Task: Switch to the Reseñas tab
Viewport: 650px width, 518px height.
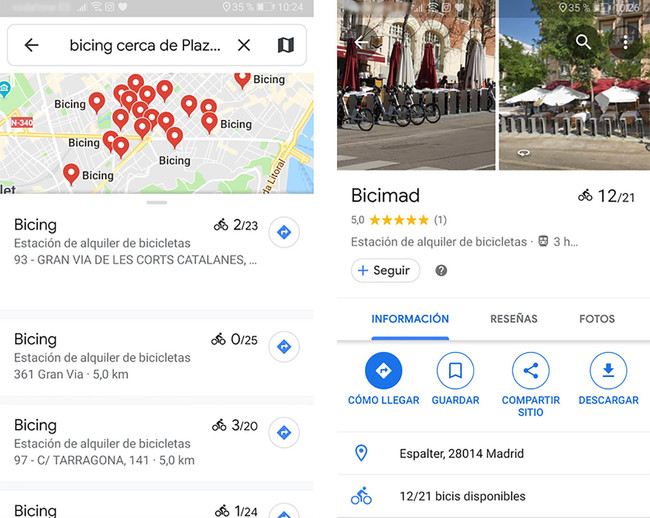Action: click(x=513, y=319)
